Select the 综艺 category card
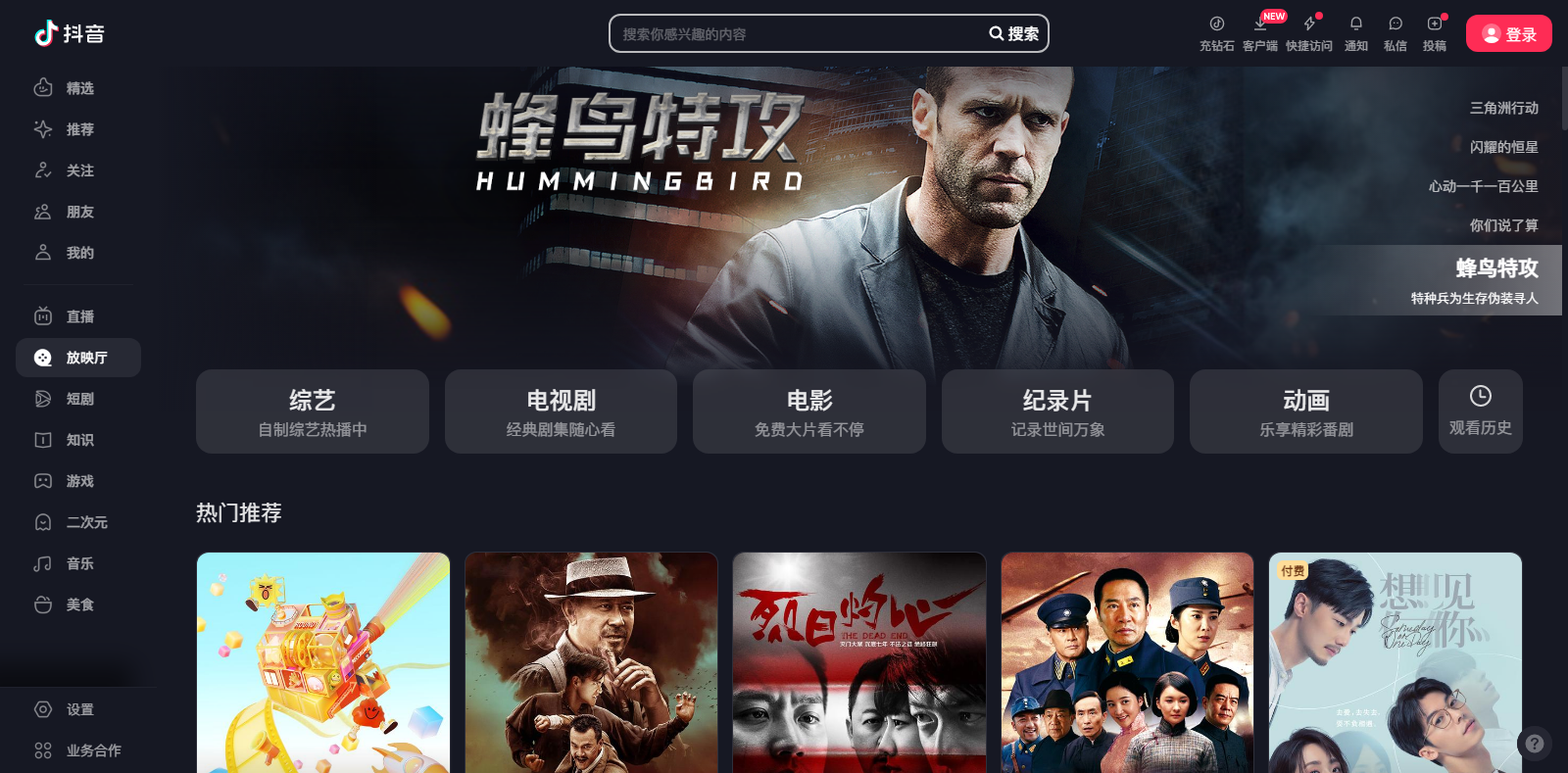The height and width of the screenshot is (773, 1568). (312, 411)
